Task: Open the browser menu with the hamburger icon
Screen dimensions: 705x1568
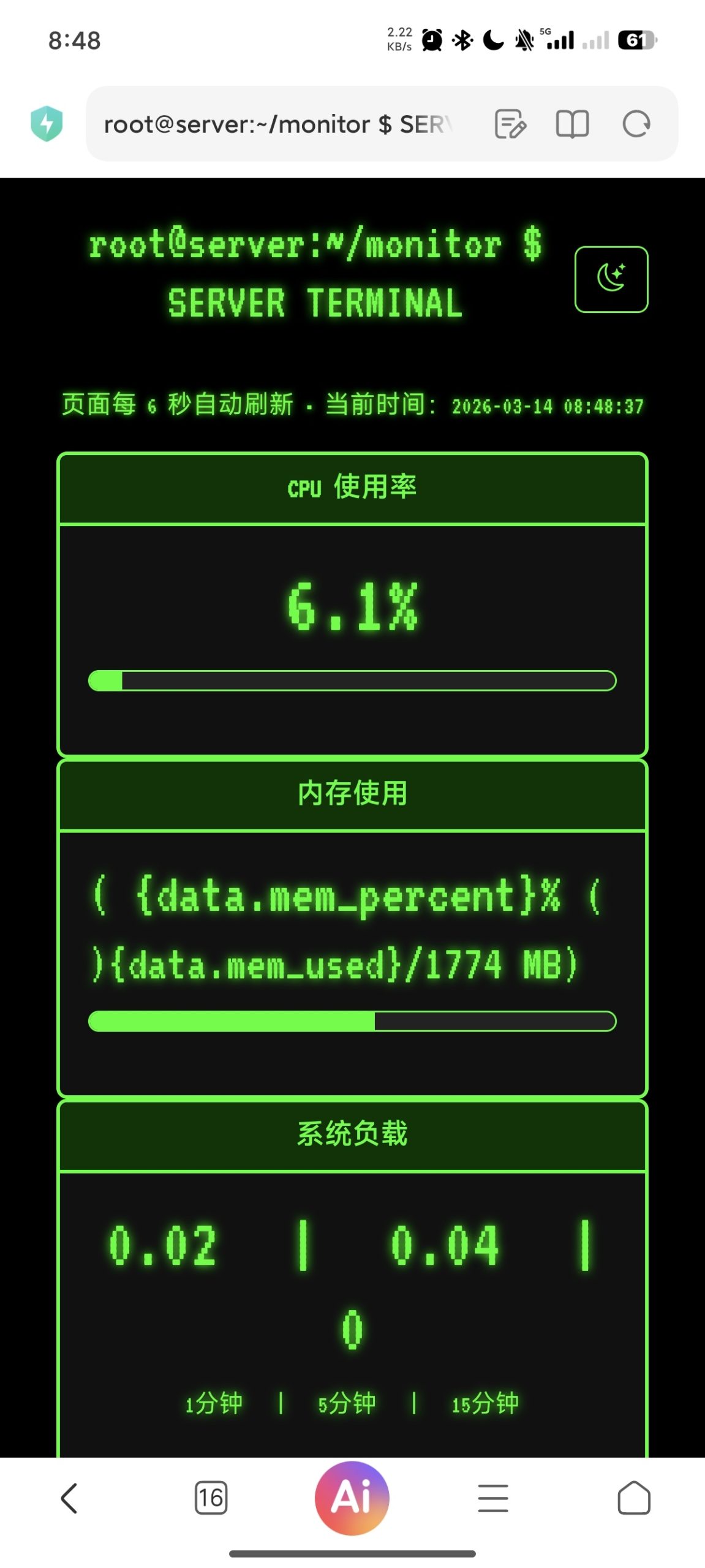Action: tap(494, 1499)
